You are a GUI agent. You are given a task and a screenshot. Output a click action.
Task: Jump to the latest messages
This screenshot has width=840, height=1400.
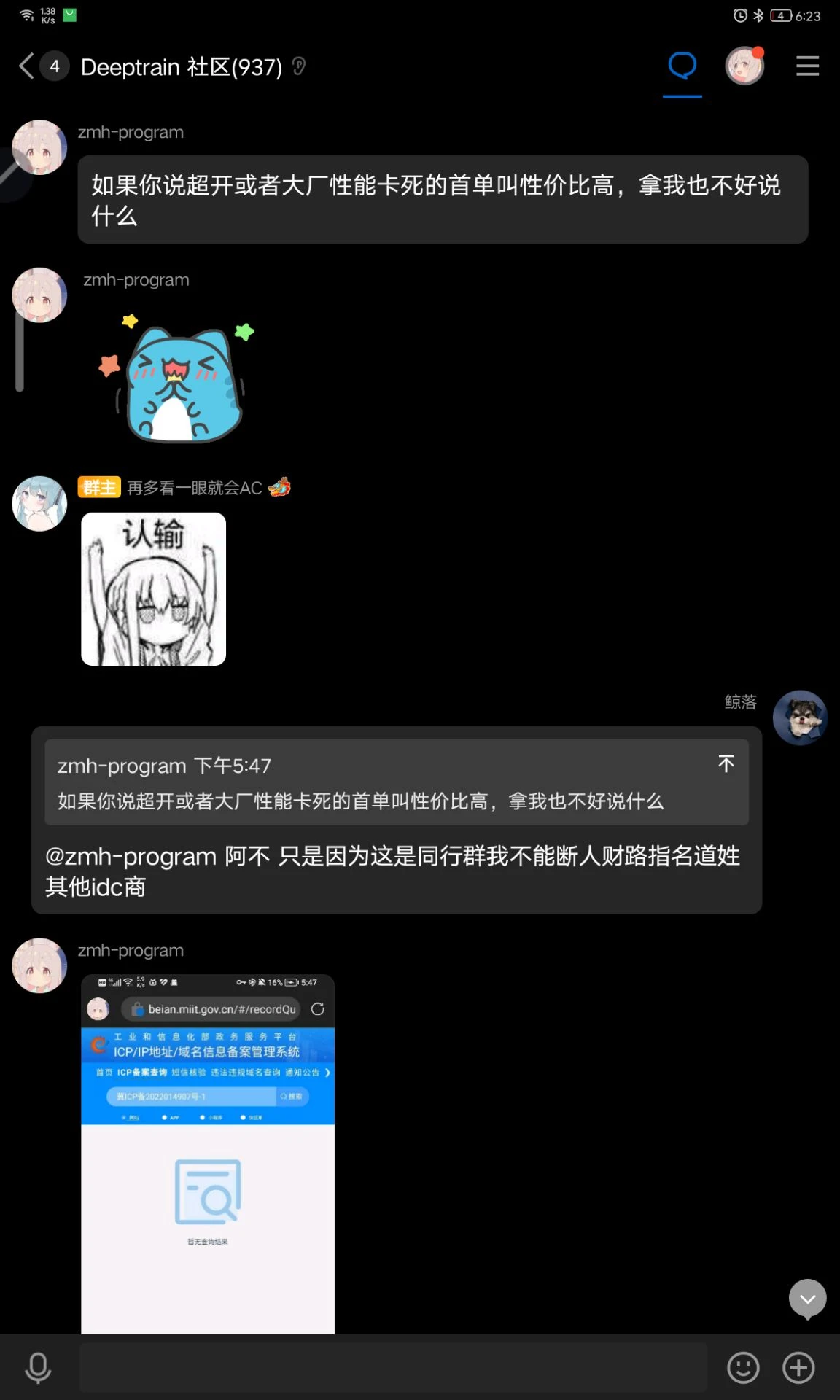[807, 1299]
